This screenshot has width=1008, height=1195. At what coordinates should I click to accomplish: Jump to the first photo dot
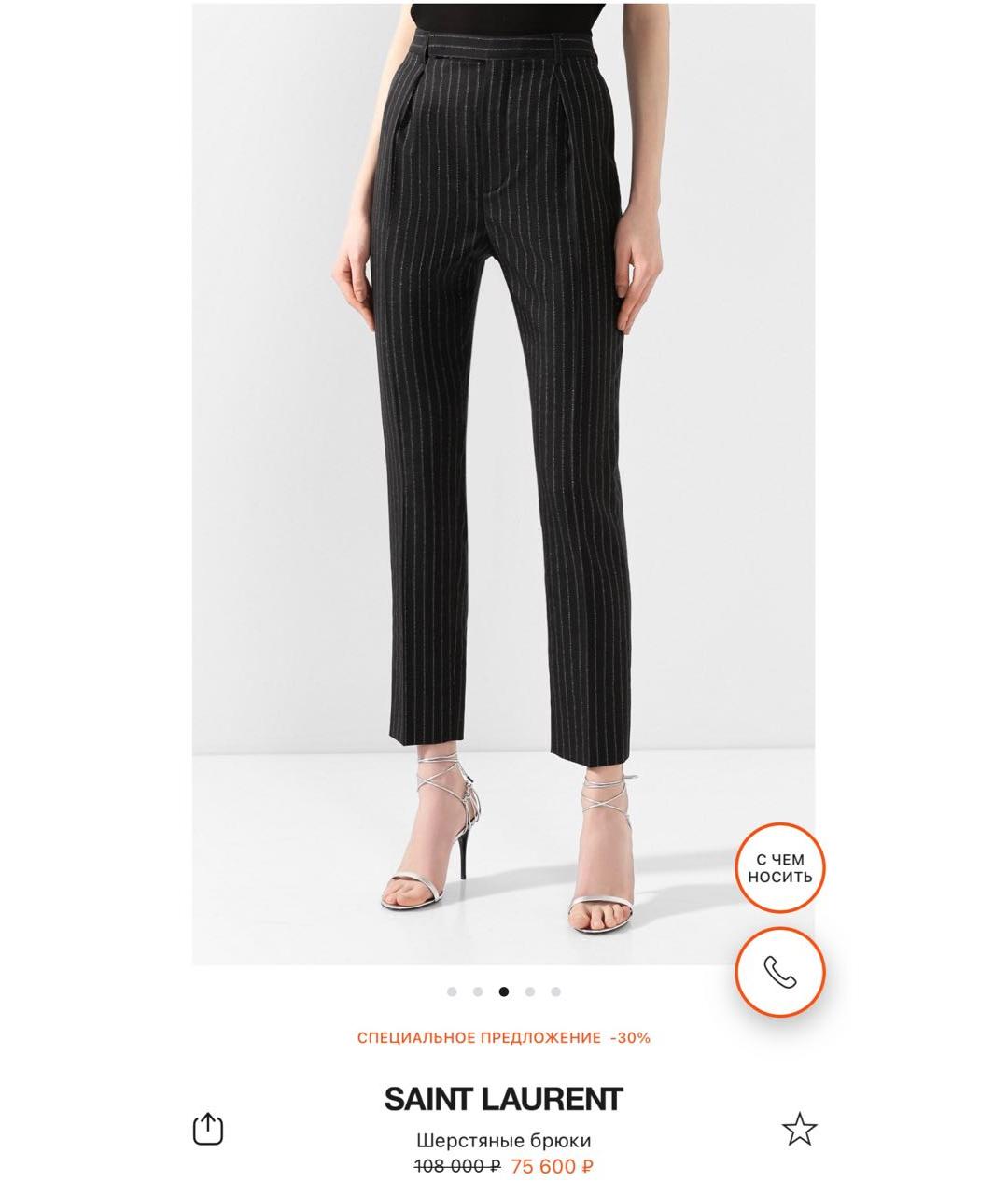(452, 992)
